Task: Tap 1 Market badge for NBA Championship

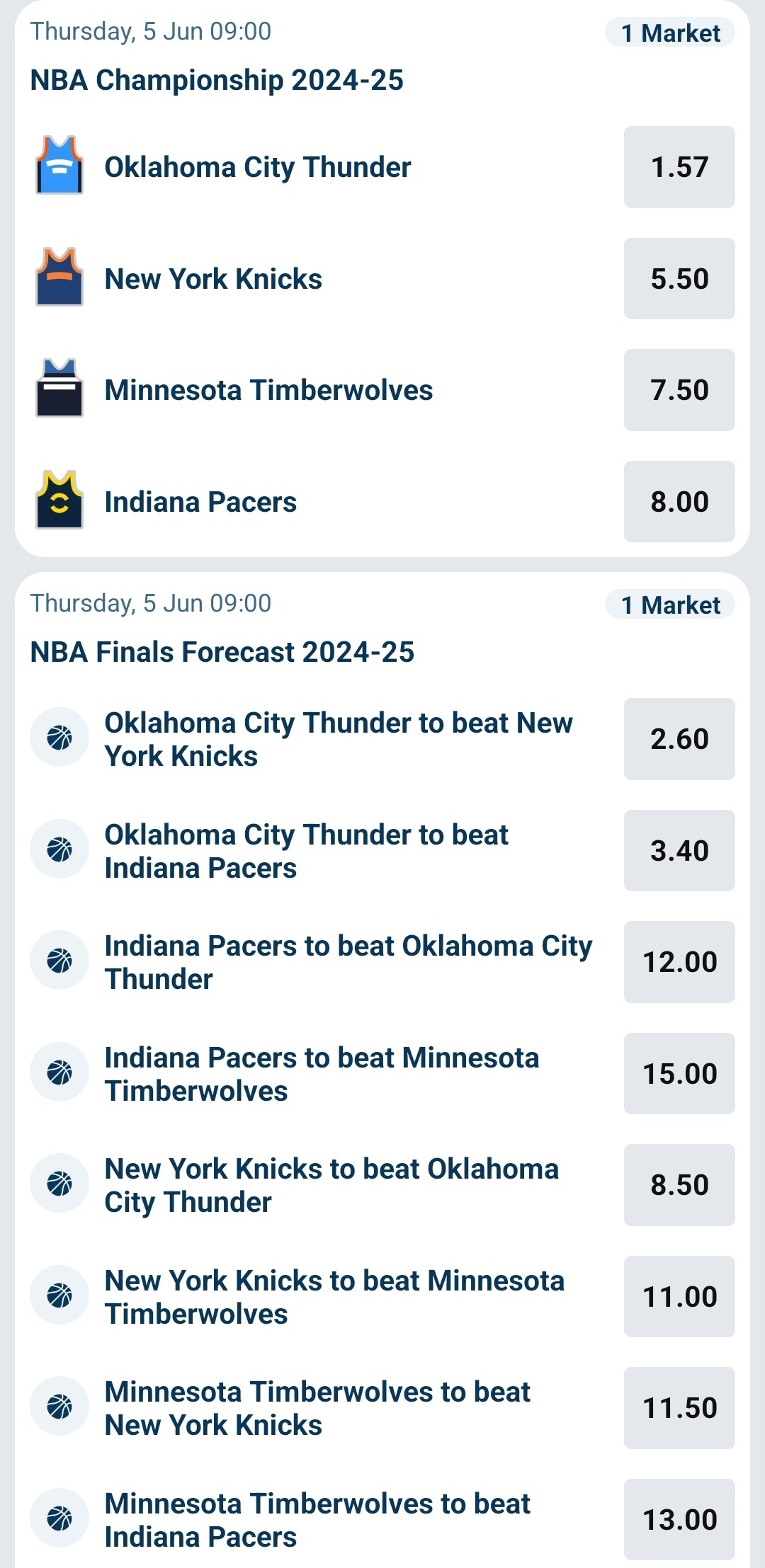Action: (670, 33)
